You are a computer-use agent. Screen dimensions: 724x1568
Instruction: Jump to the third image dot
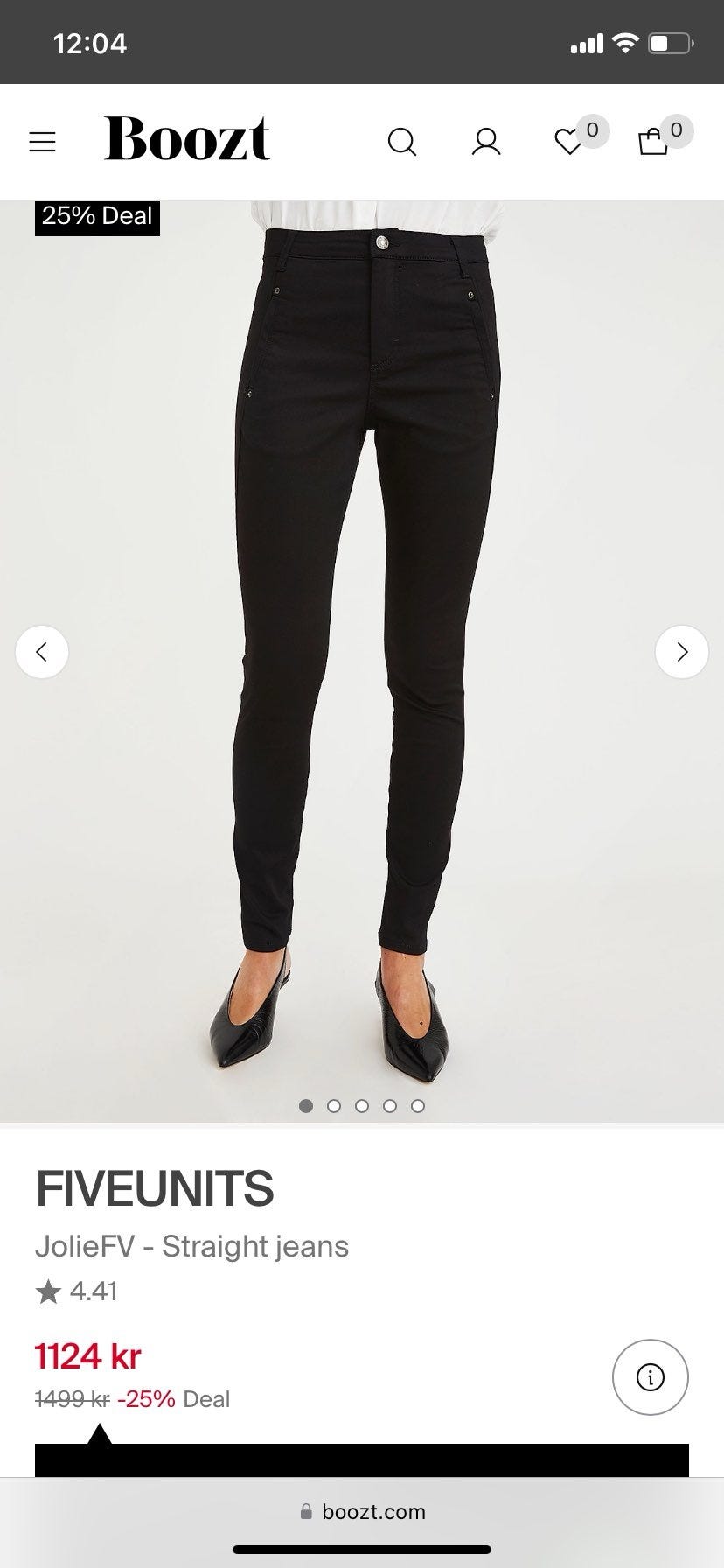click(362, 1106)
